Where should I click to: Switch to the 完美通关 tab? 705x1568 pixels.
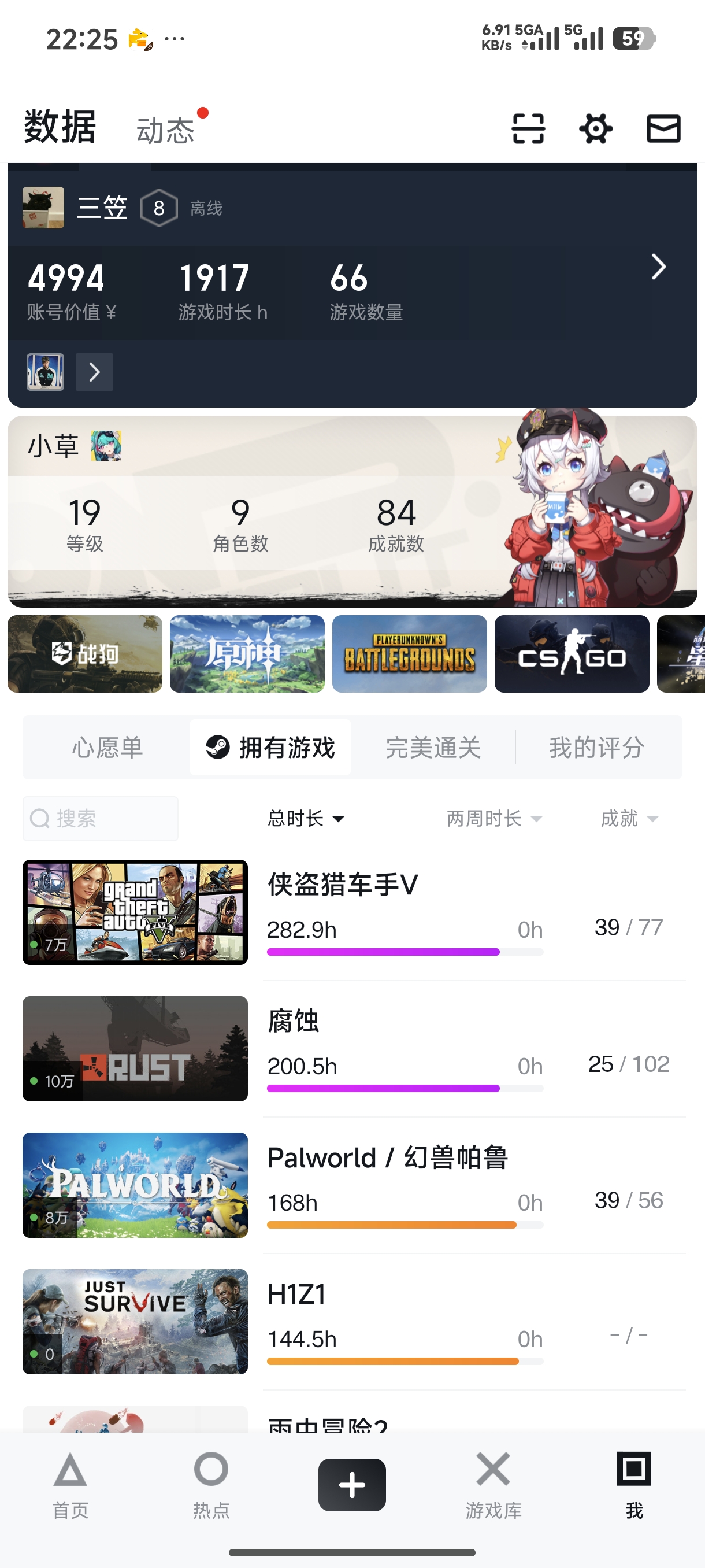pos(433,747)
